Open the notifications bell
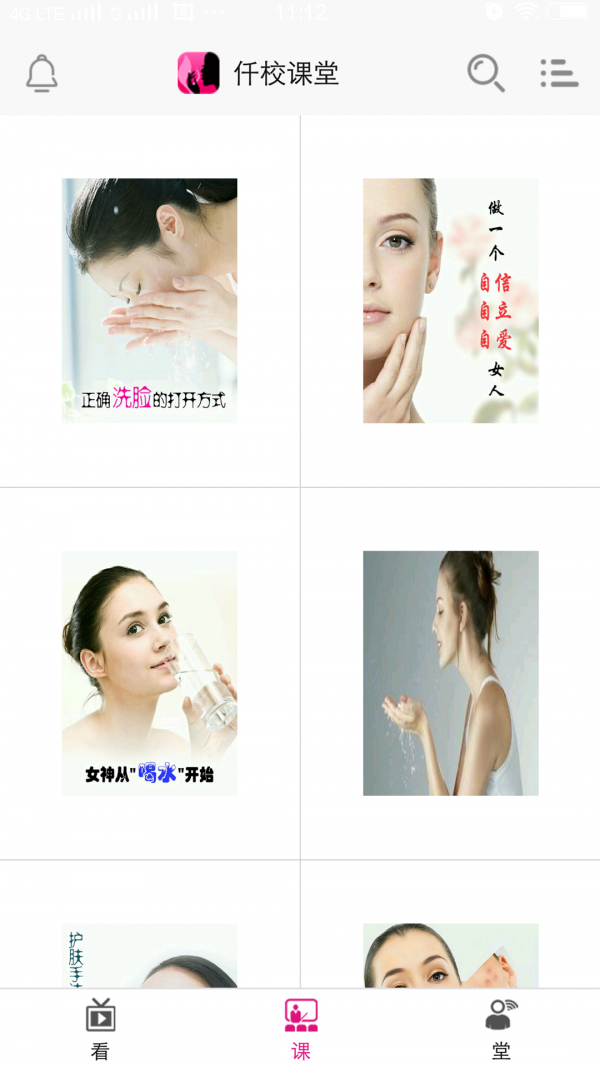This screenshot has height=1067, width=600. coord(41,73)
